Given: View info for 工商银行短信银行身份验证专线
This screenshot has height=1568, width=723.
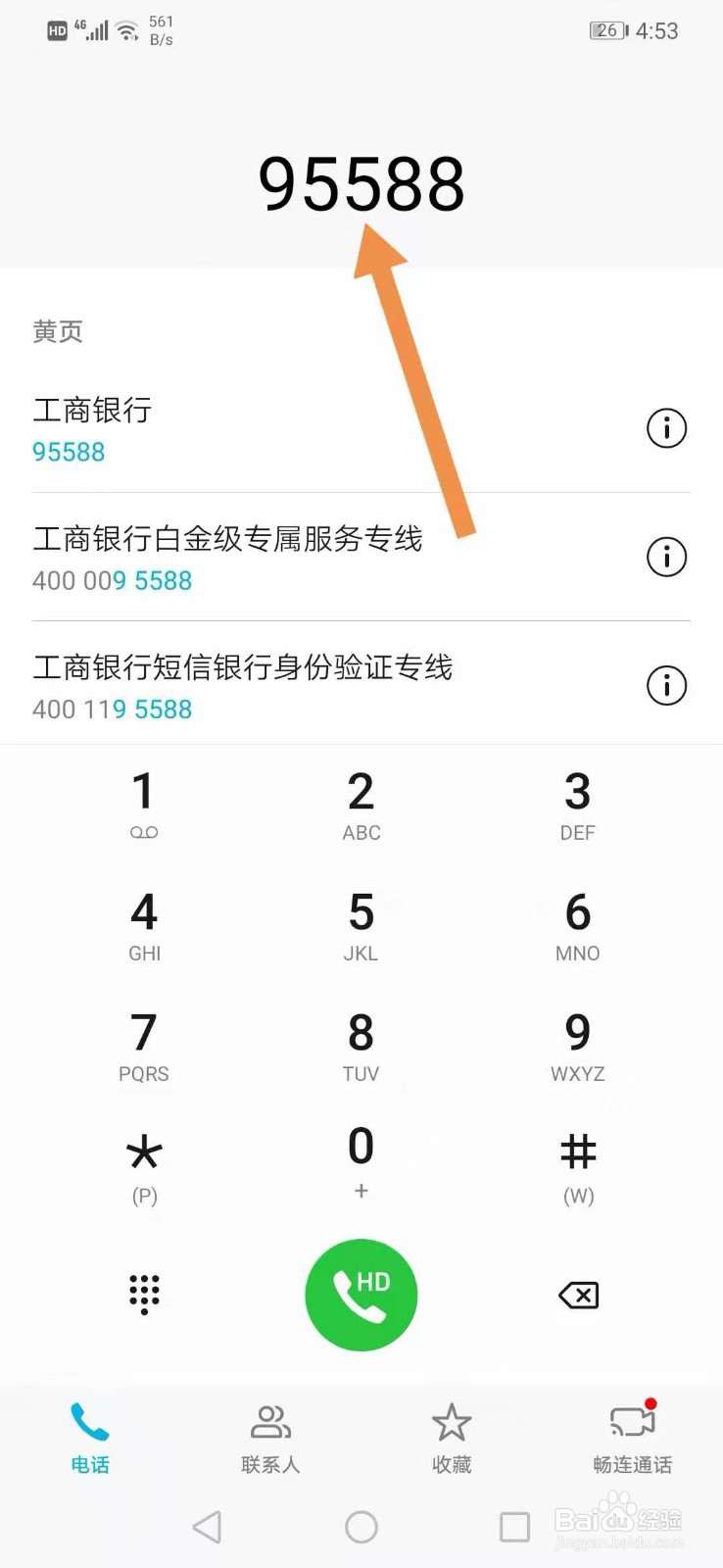Looking at the screenshot, I should [666, 685].
